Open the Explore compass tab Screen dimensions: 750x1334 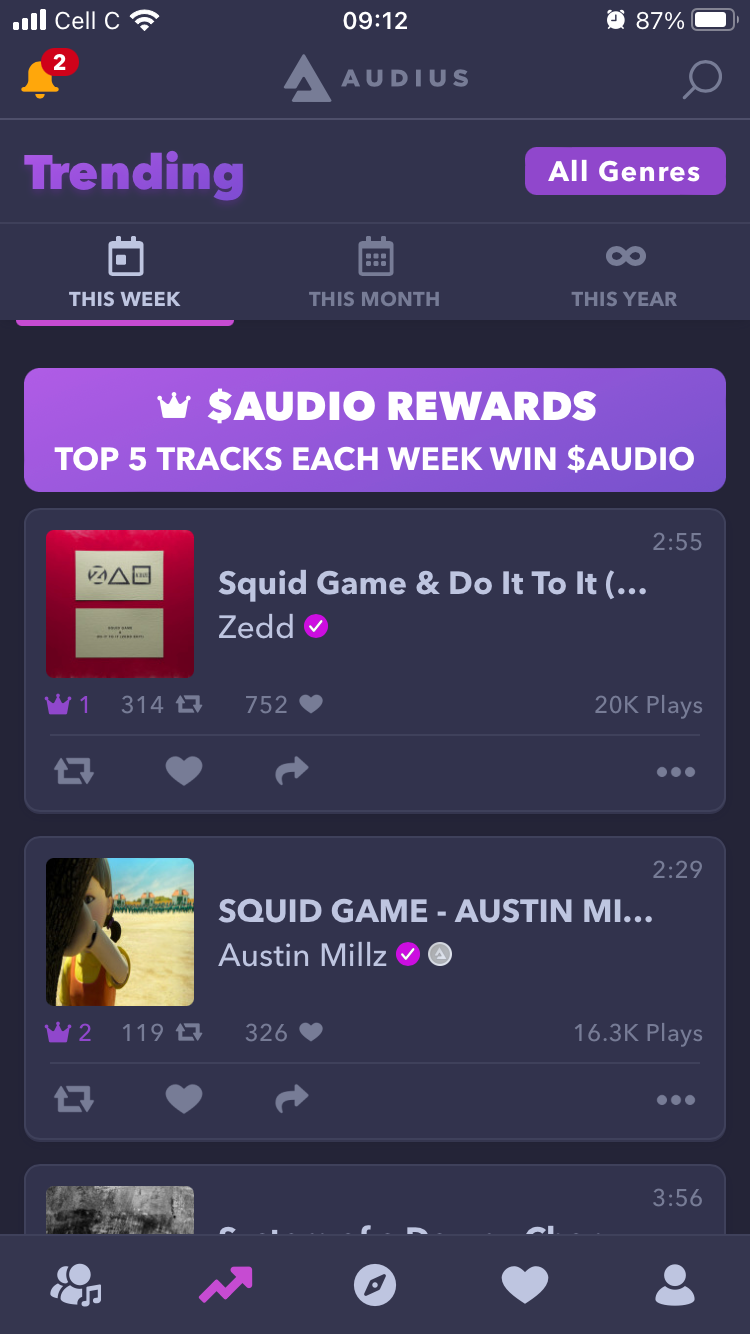click(x=375, y=1285)
